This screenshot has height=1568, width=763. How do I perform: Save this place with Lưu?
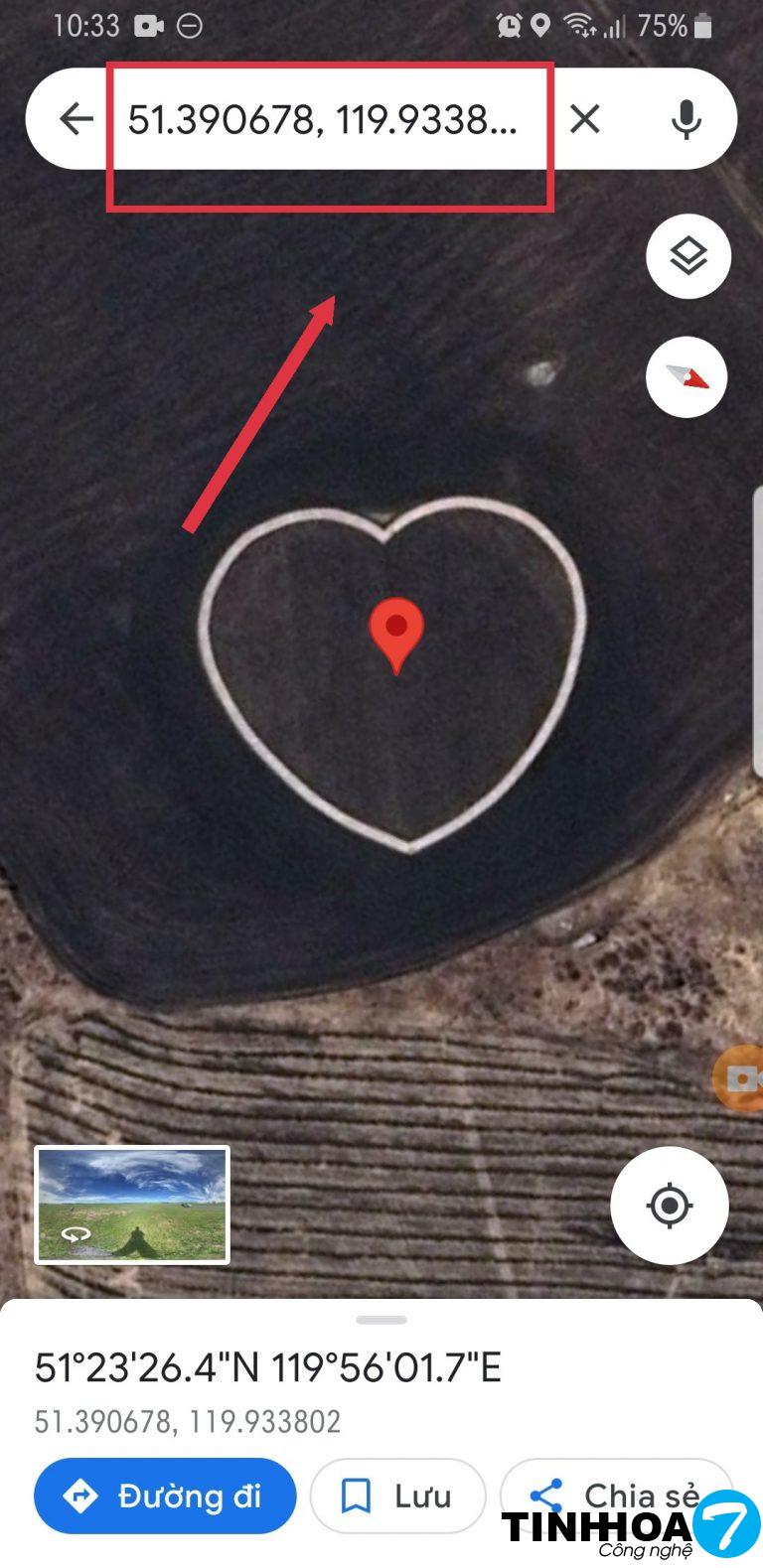(x=397, y=1496)
